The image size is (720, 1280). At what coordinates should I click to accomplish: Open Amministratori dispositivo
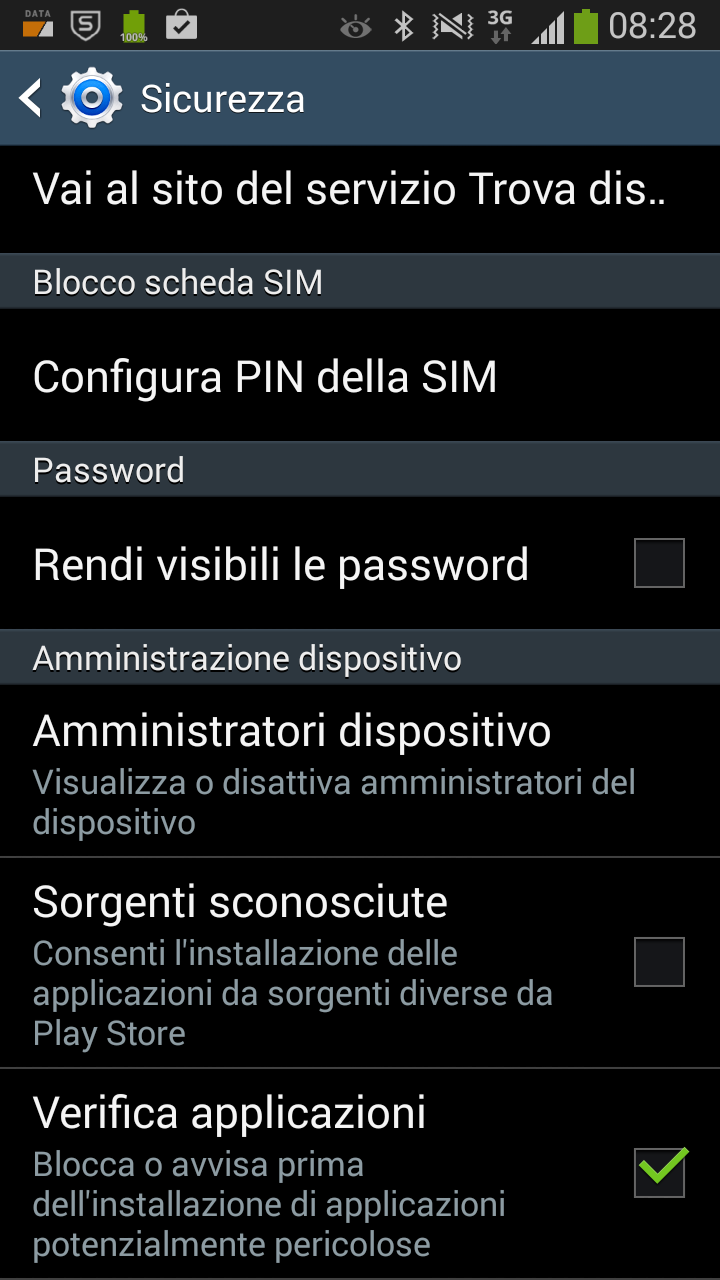[360, 771]
